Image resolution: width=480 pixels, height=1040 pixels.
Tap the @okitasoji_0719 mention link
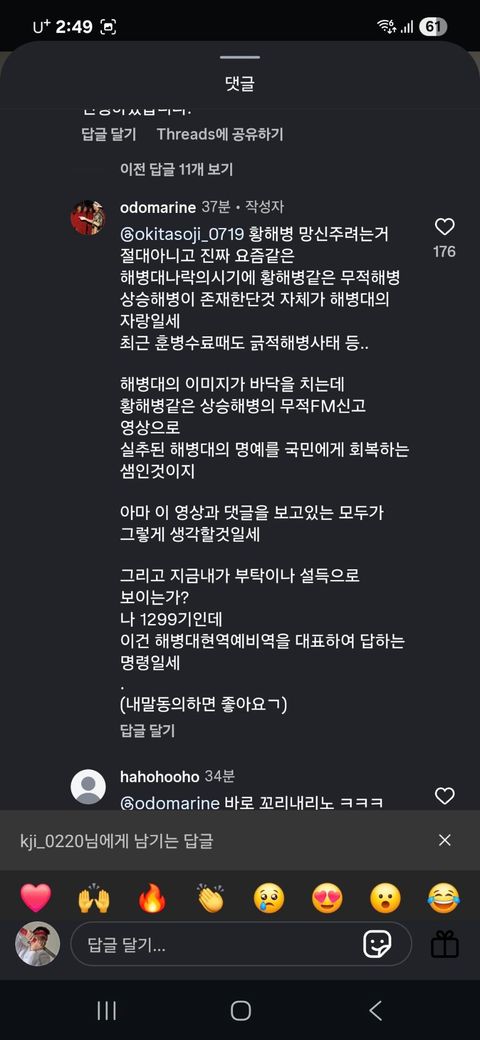coord(182,234)
